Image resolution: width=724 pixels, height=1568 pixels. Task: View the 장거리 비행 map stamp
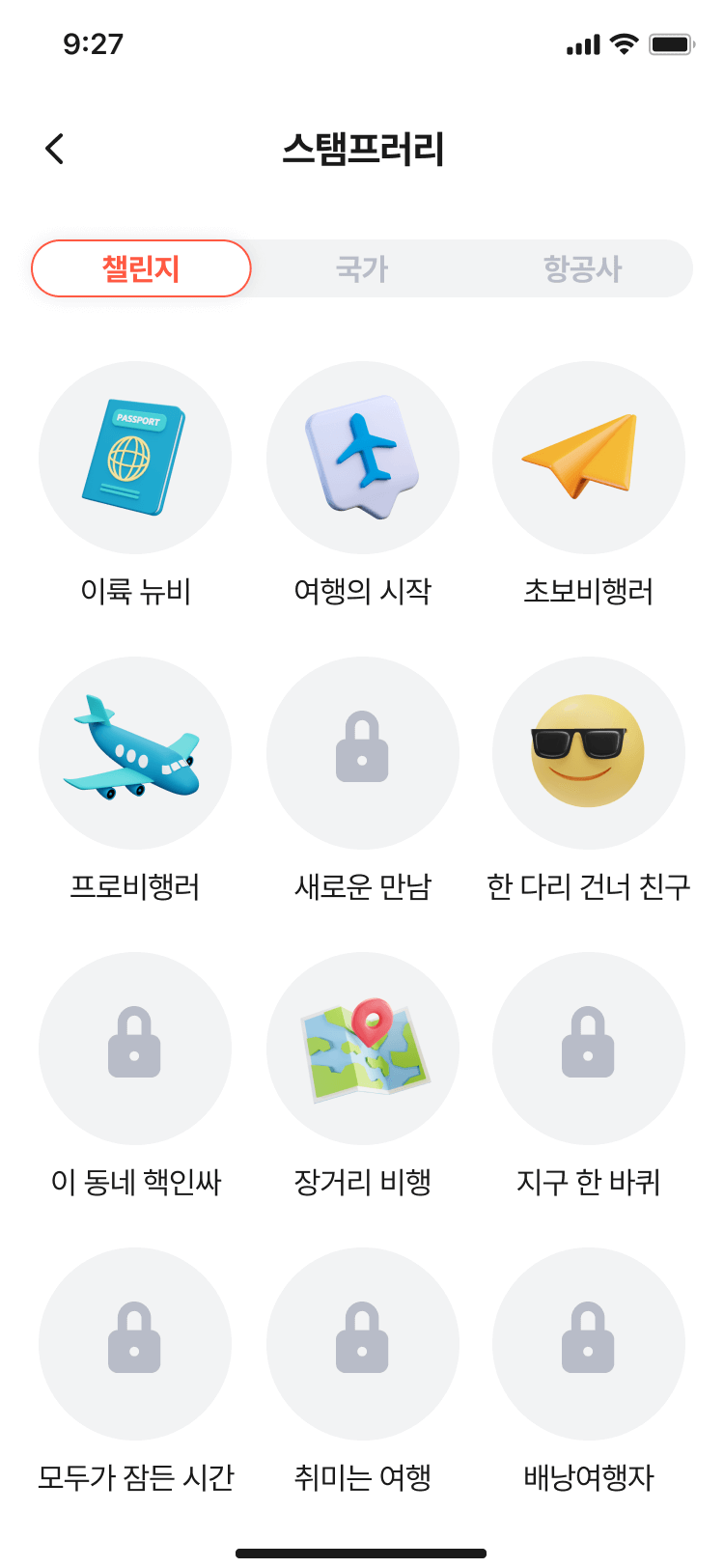(363, 1049)
